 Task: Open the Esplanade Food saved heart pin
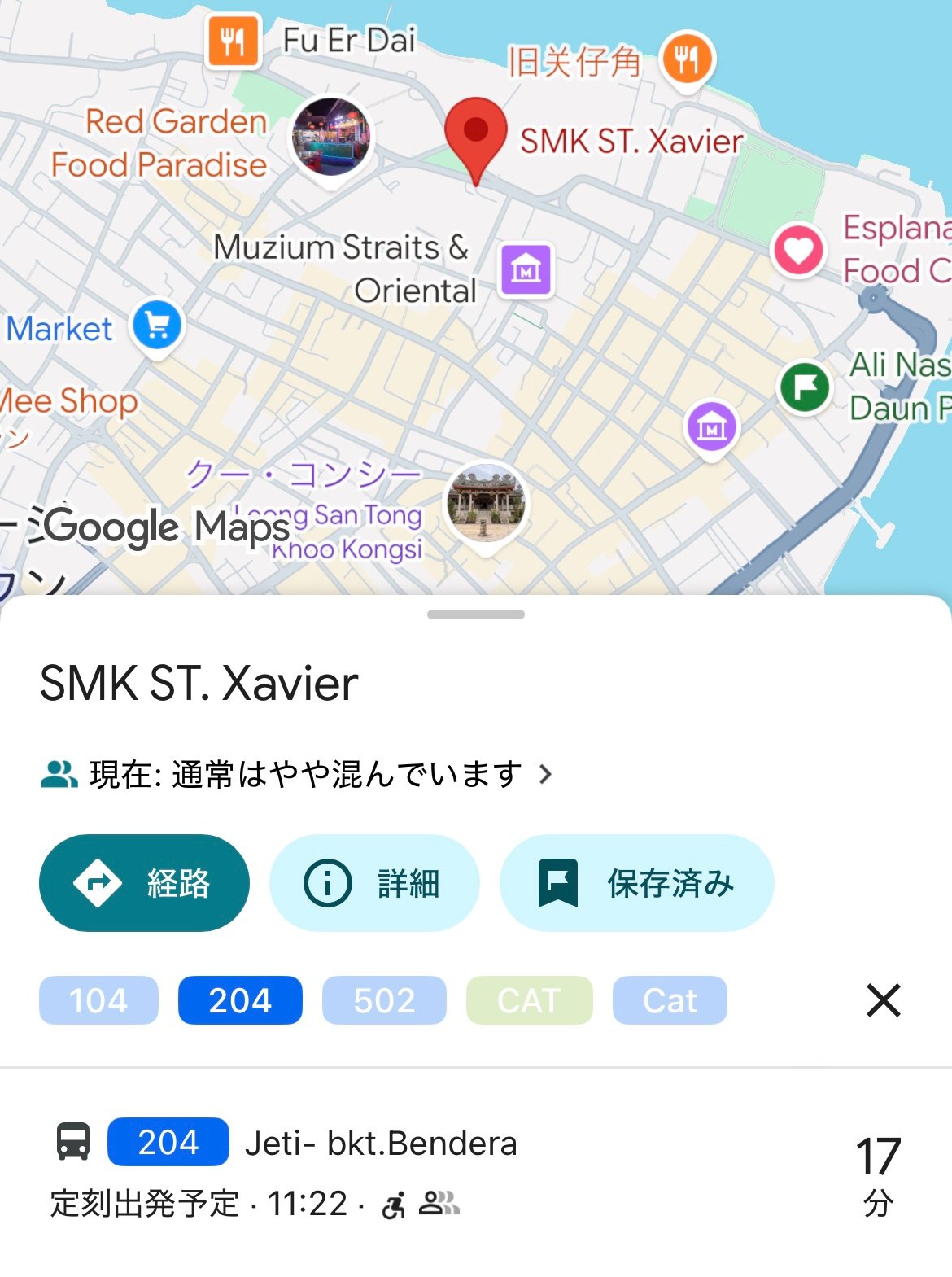798,249
